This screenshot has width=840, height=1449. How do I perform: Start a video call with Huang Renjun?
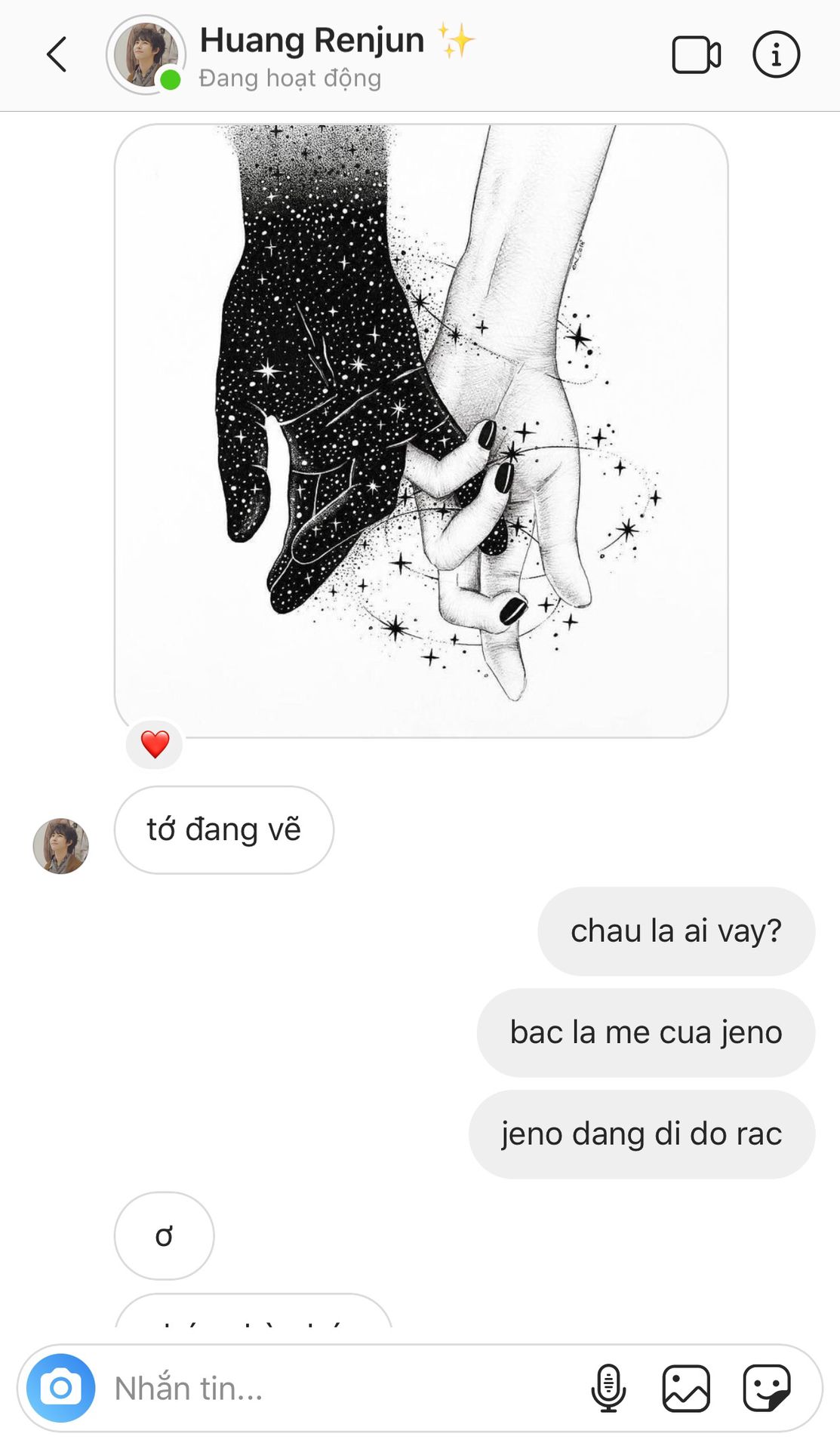click(696, 55)
